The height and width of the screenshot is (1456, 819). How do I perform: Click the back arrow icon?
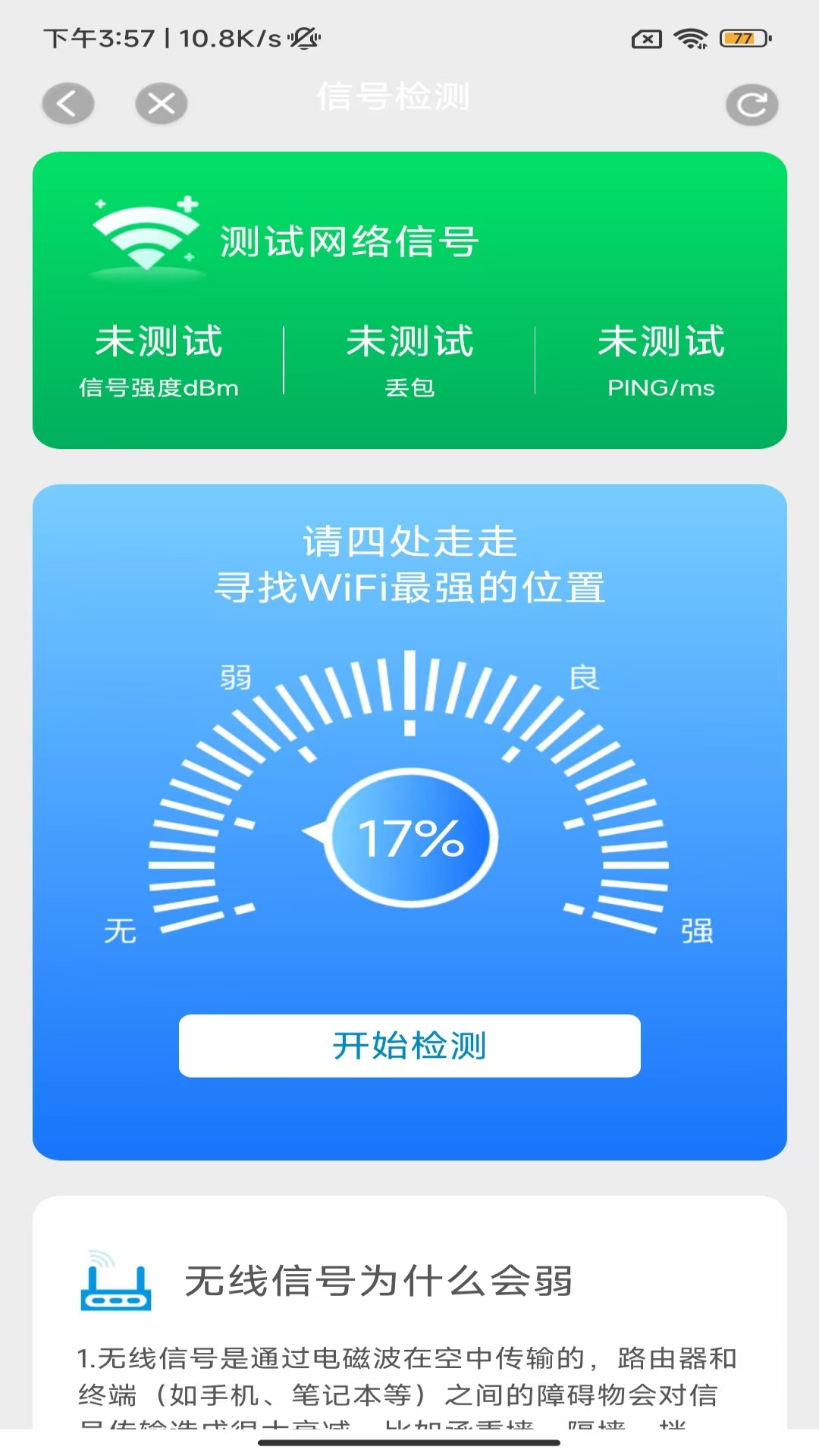click(x=67, y=102)
